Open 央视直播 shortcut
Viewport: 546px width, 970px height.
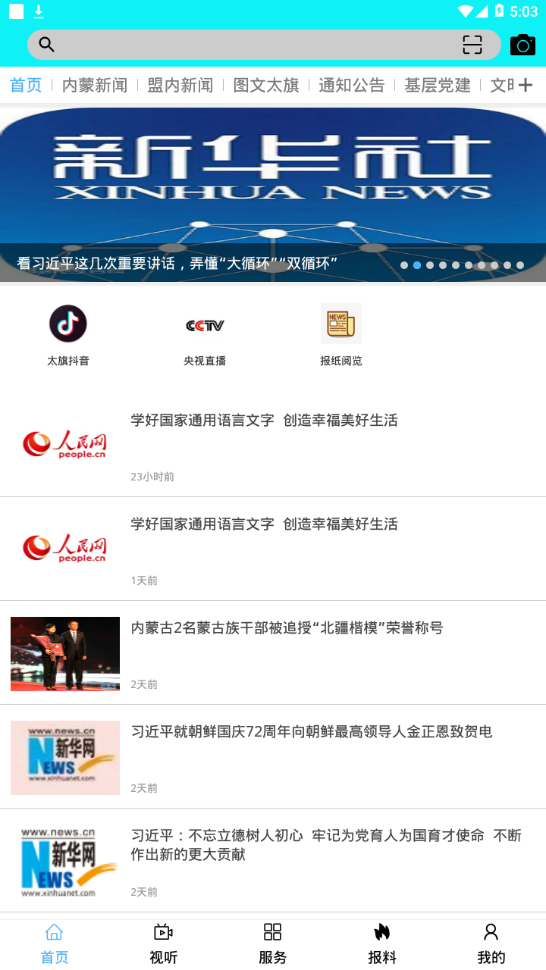click(x=205, y=335)
